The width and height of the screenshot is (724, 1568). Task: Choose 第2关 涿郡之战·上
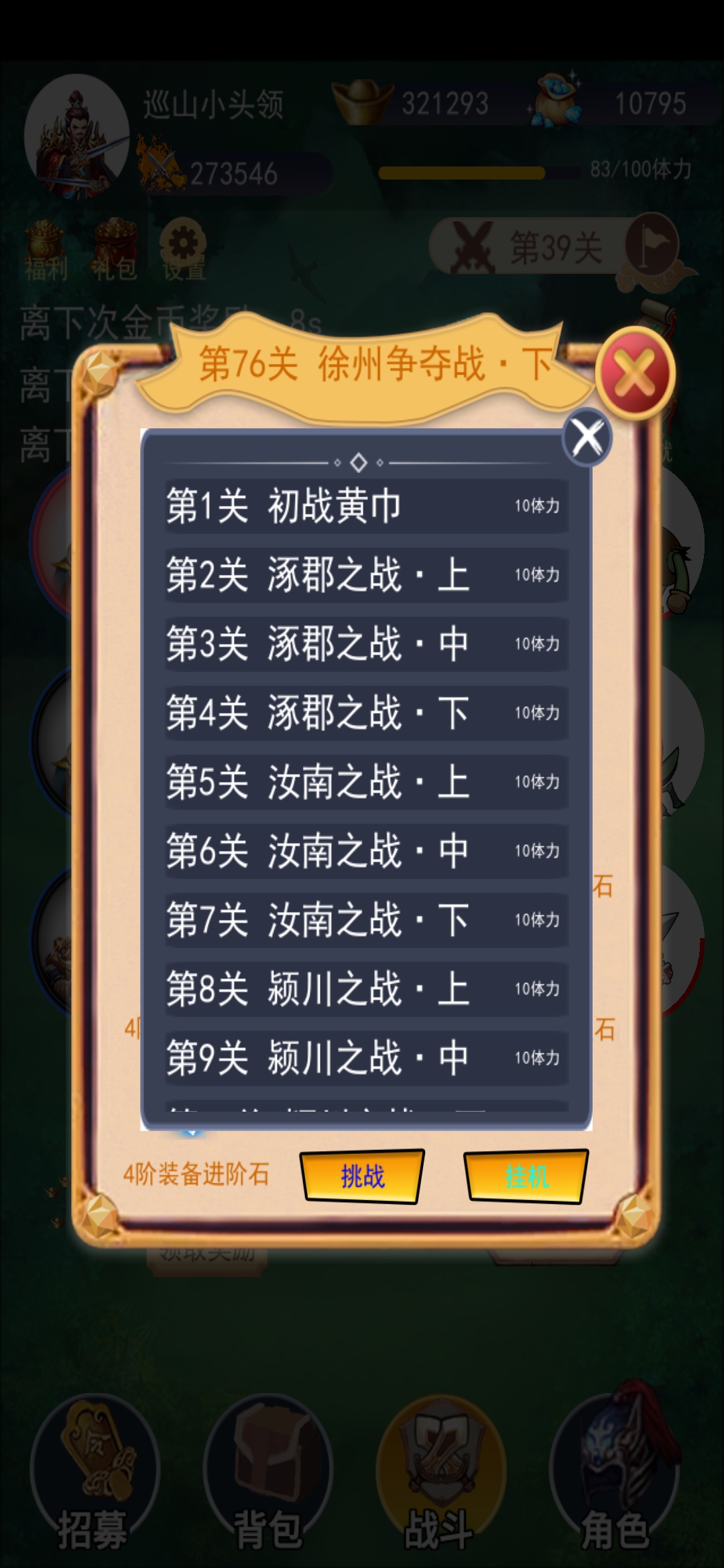point(366,575)
